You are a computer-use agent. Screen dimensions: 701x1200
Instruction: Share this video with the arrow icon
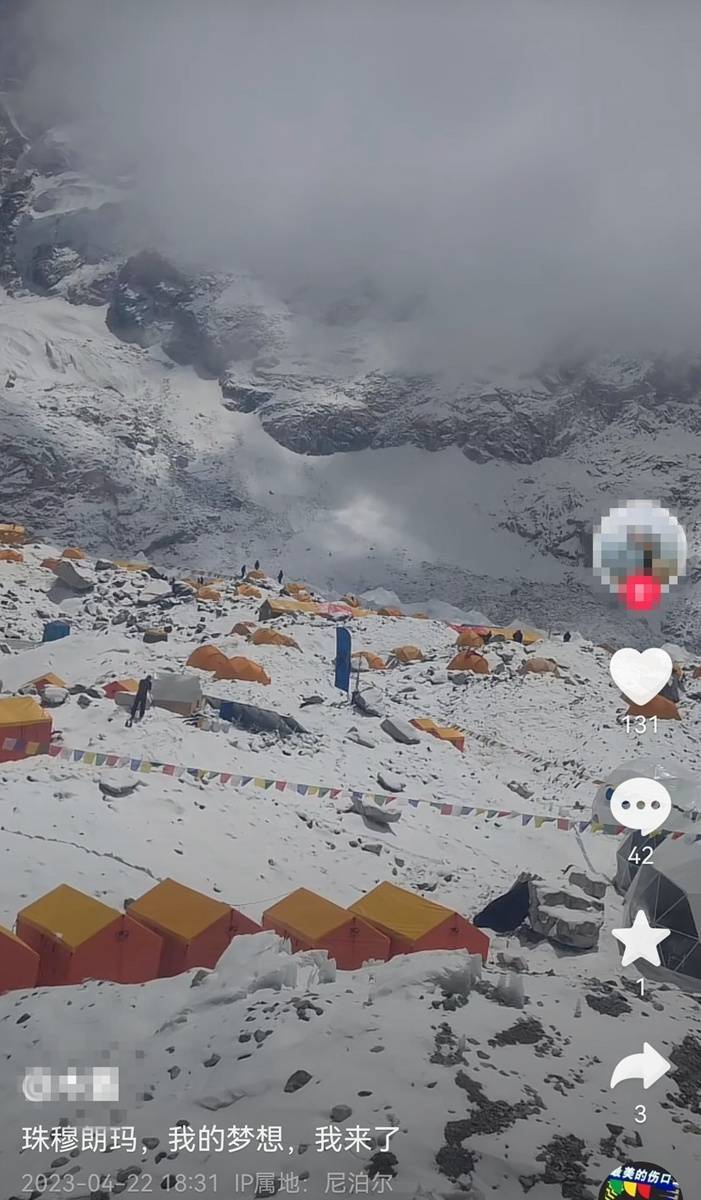[x=640, y=1067]
